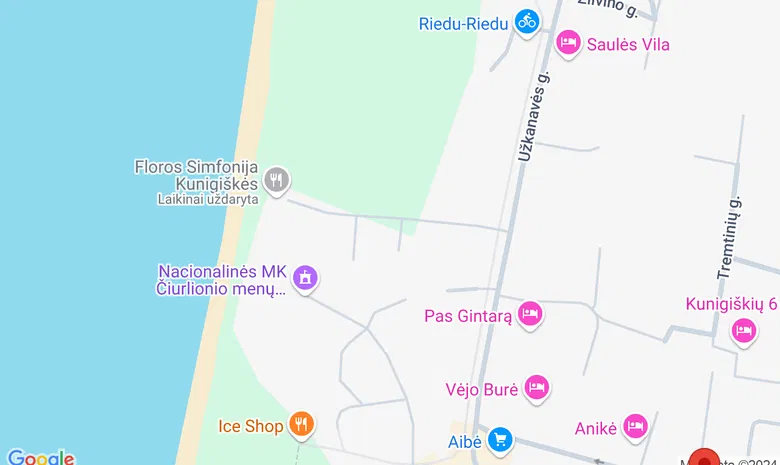Open the Floros Simfonija Kunigiškės restaurant marker
The image size is (780, 465).
277,181
